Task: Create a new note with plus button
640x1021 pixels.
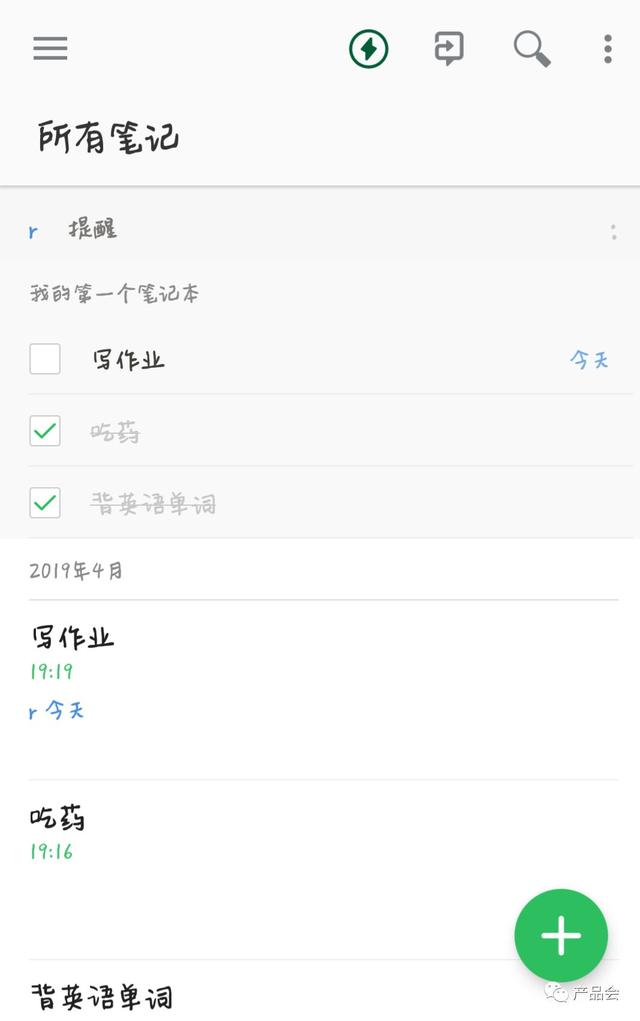Action: tap(560, 936)
